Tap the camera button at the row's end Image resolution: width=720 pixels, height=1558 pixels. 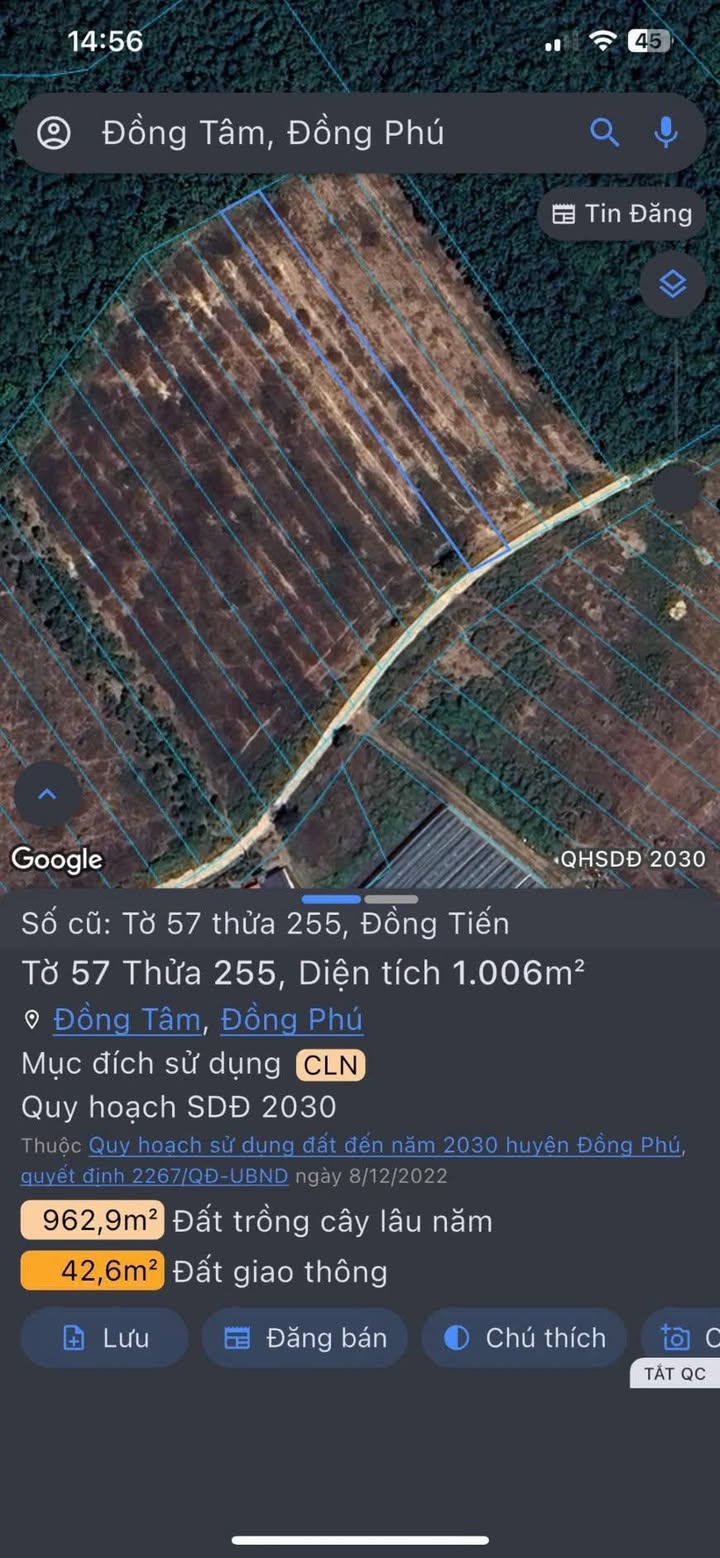click(682, 1336)
